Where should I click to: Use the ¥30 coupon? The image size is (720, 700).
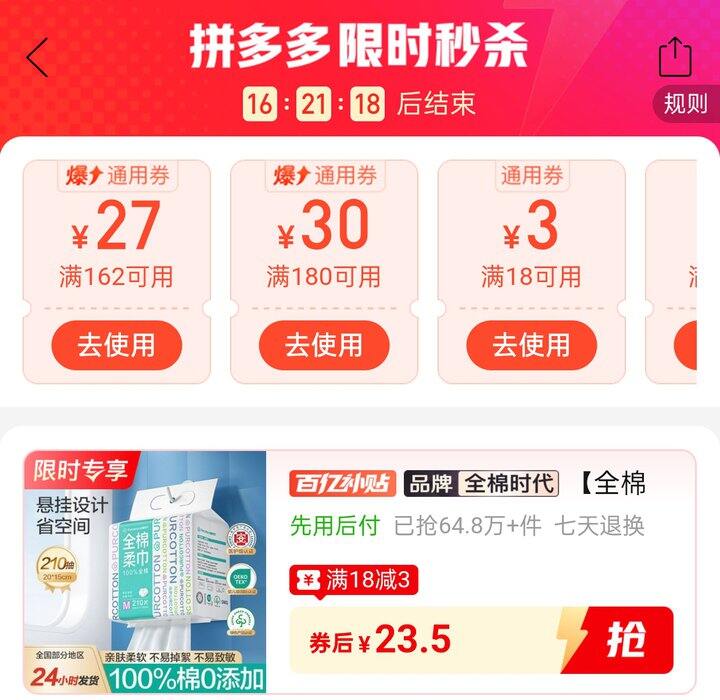pyautogui.click(x=324, y=346)
